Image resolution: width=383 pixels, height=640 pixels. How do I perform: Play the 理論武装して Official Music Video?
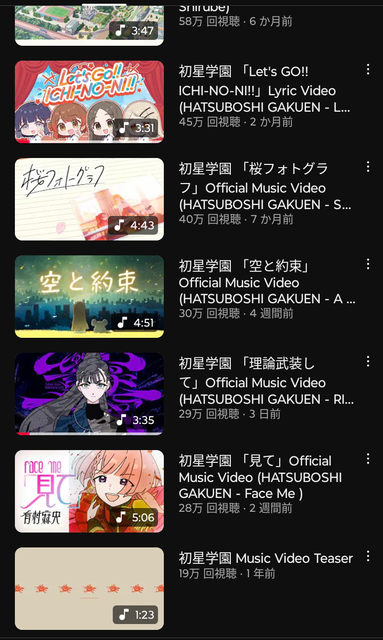pos(89,394)
